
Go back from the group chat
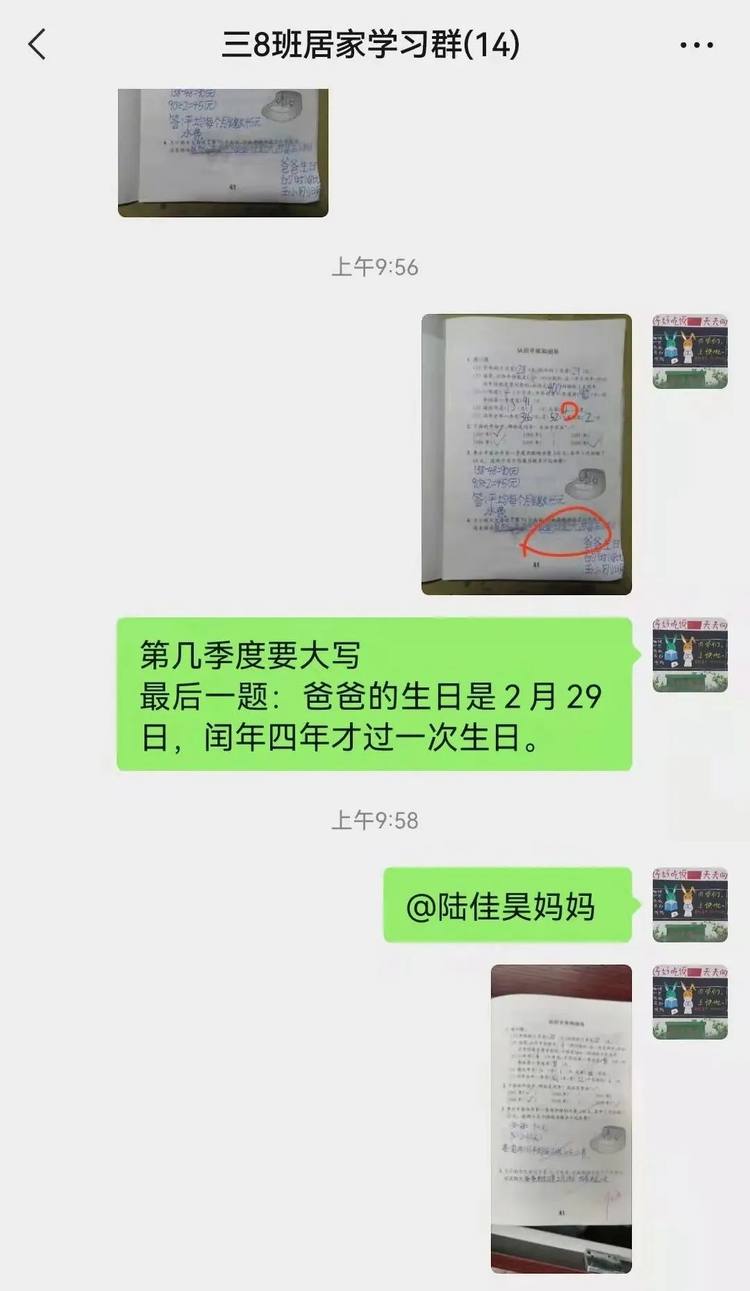click(x=38, y=45)
